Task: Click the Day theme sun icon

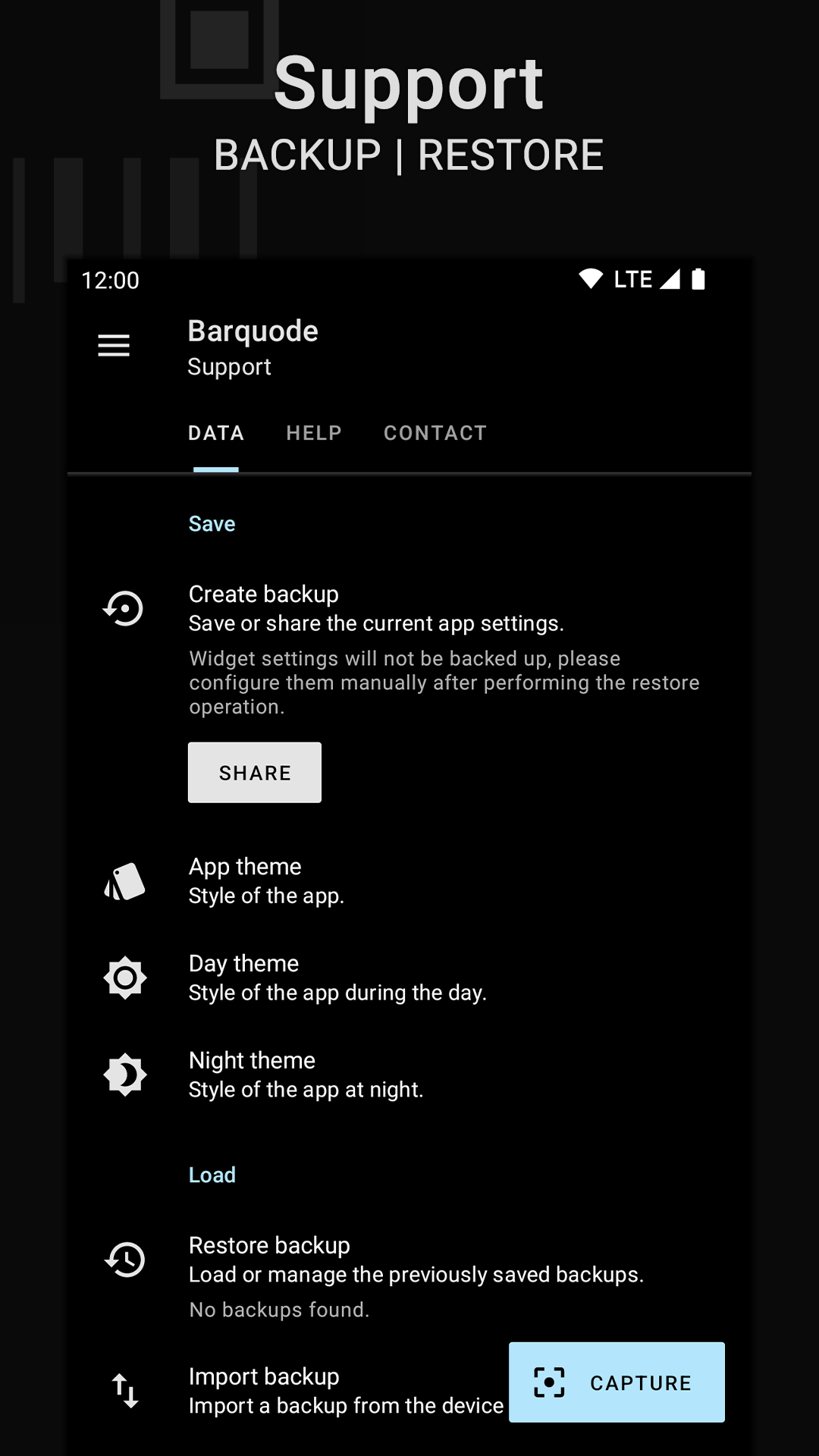Action: [124, 977]
